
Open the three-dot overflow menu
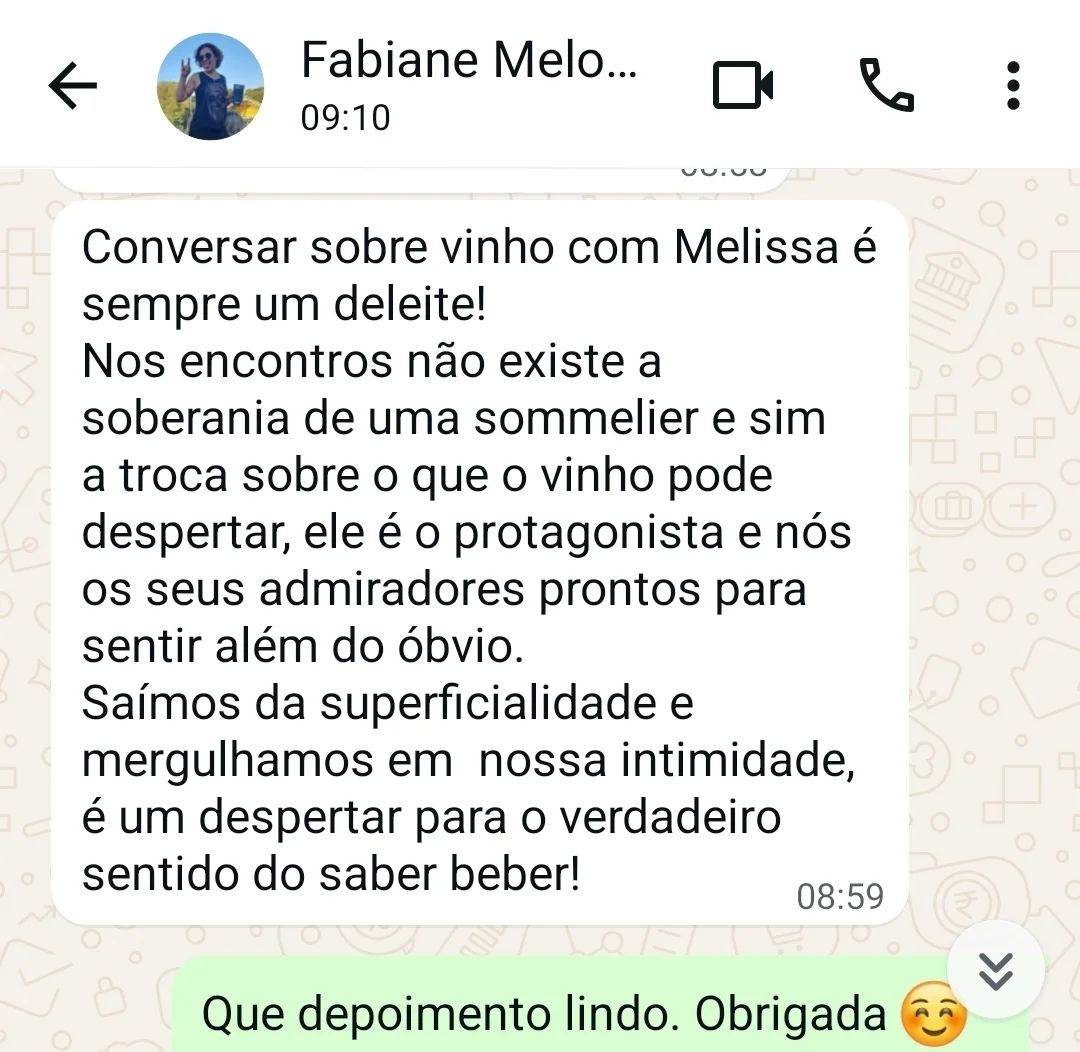tap(1013, 86)
